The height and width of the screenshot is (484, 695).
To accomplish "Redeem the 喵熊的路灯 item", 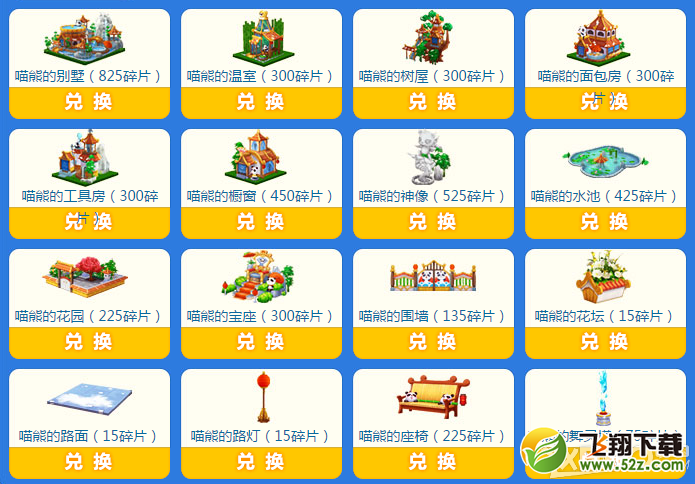I will (x=261, y=462).
